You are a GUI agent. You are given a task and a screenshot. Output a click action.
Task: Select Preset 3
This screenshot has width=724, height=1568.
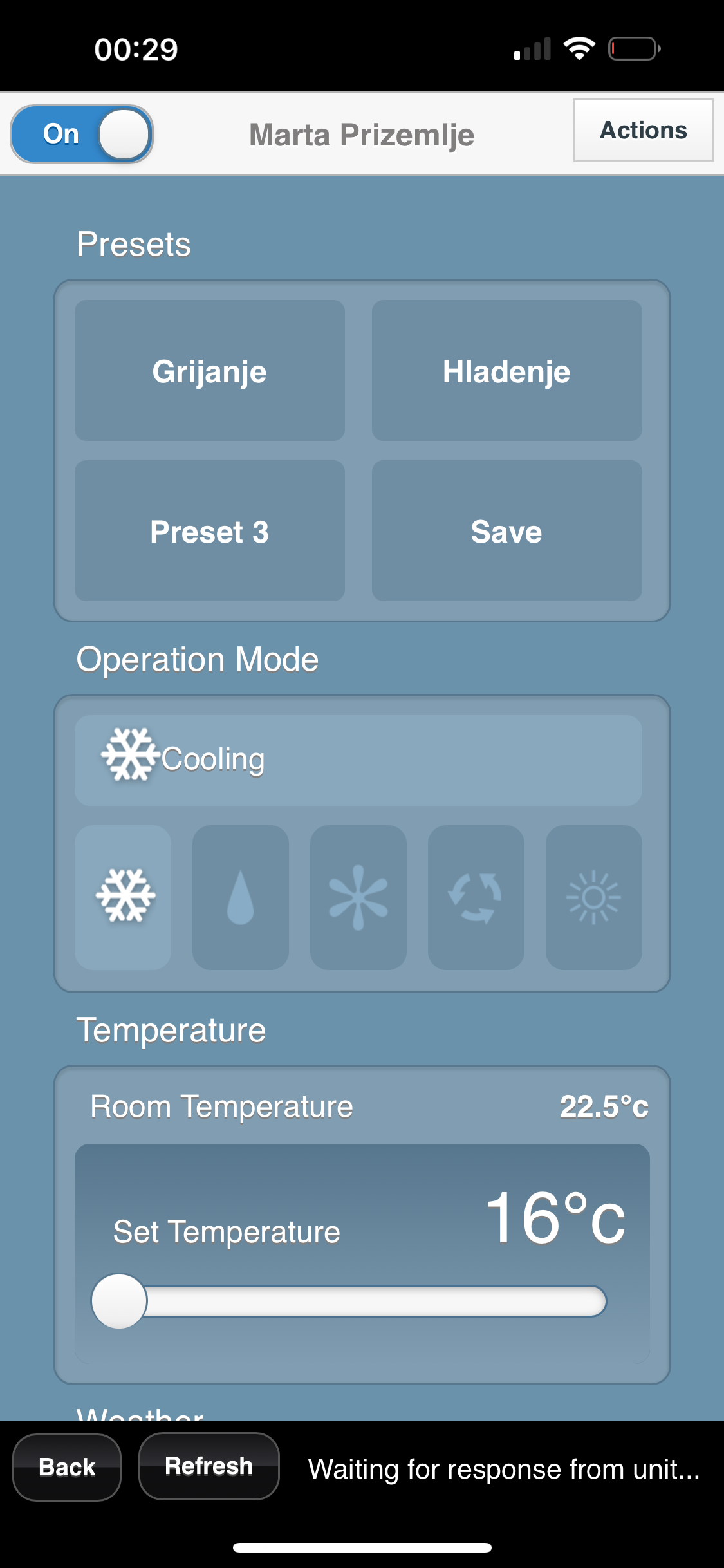210,531
